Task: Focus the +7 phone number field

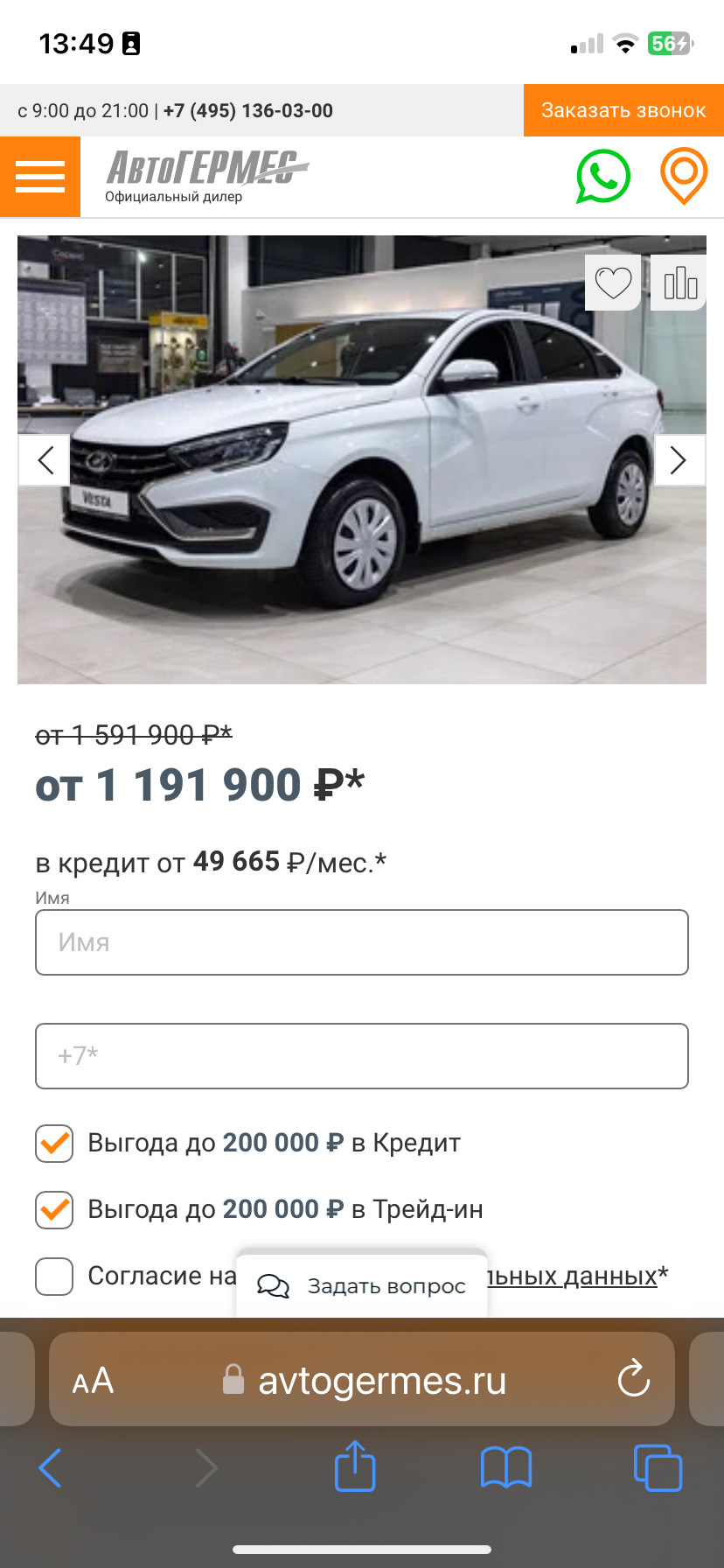Action: pyautogui.click(x=362, y=1056)
